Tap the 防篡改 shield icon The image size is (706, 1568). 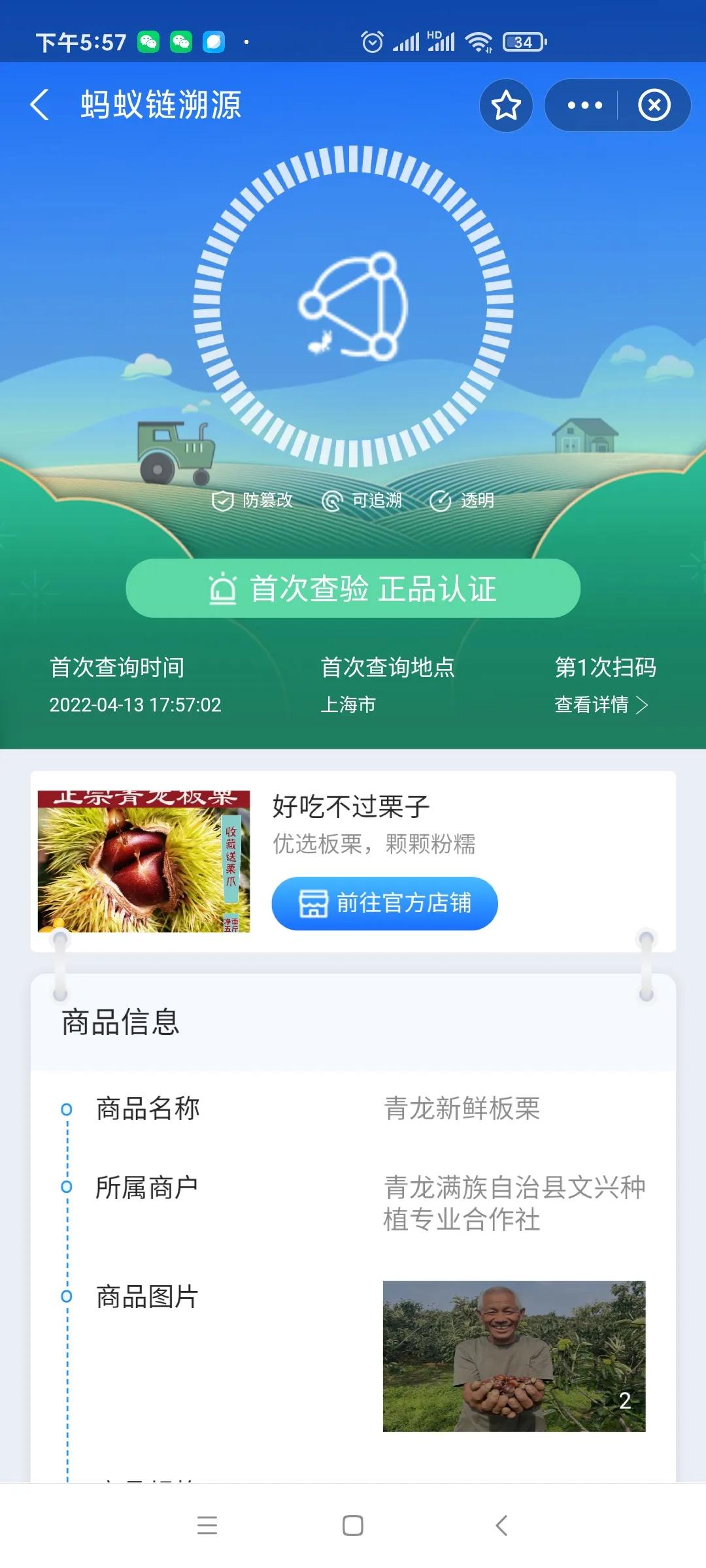pyautogui.click(x=222, y=500)
